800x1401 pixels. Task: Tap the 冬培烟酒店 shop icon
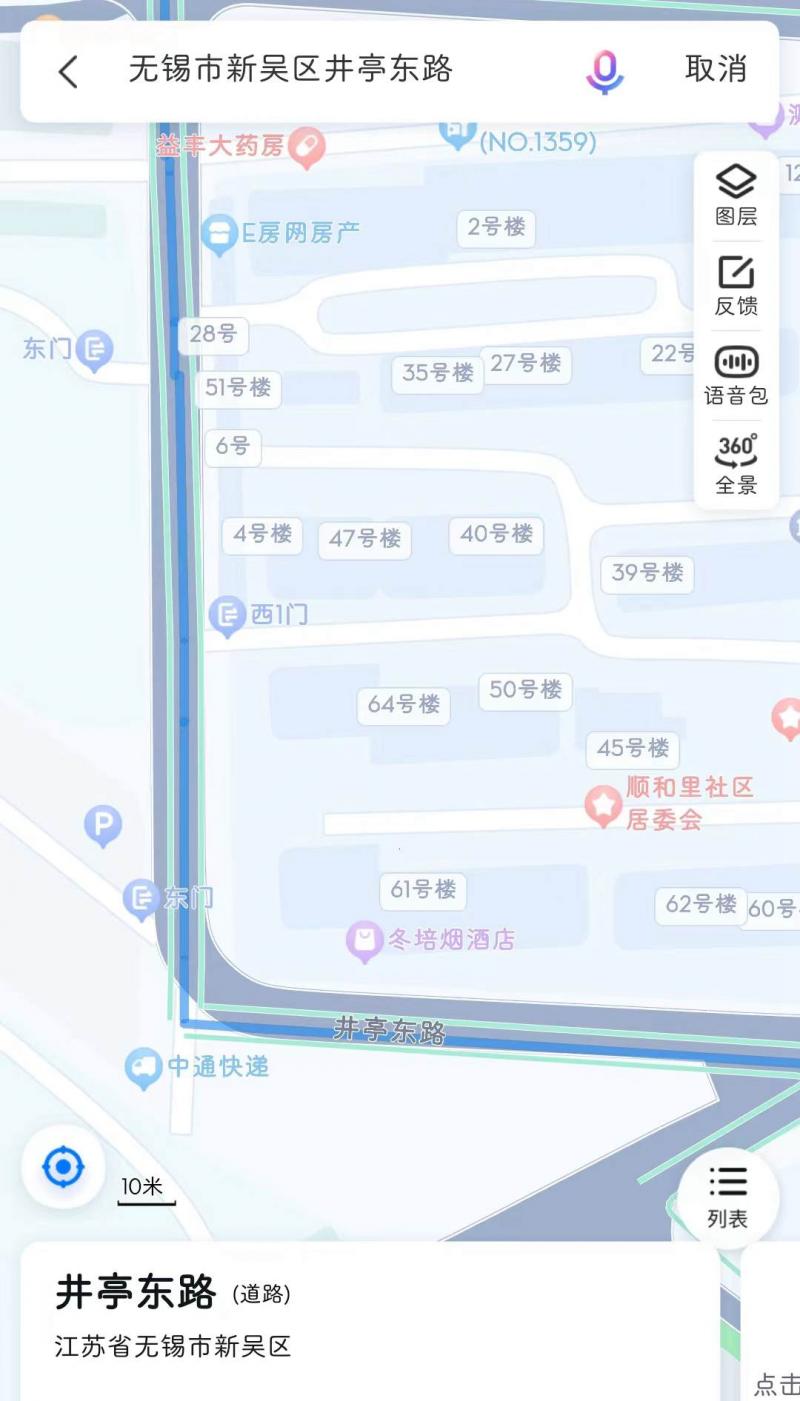coord(364,938)
